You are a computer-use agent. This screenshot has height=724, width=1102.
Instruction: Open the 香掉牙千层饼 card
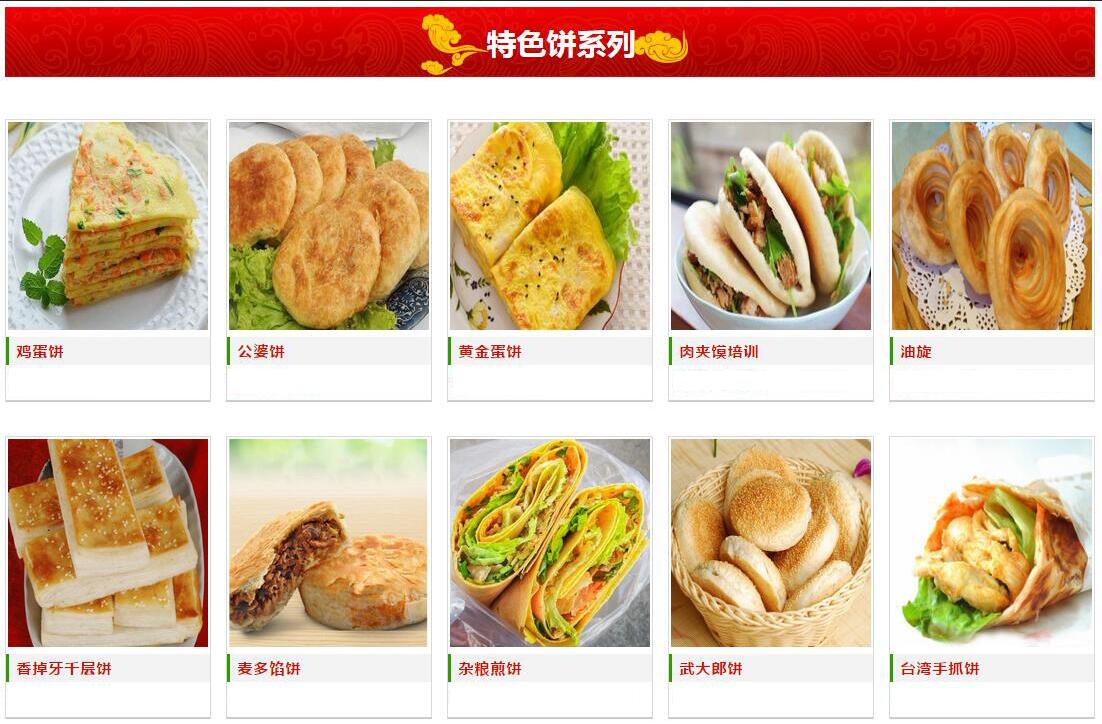point(108,543)
